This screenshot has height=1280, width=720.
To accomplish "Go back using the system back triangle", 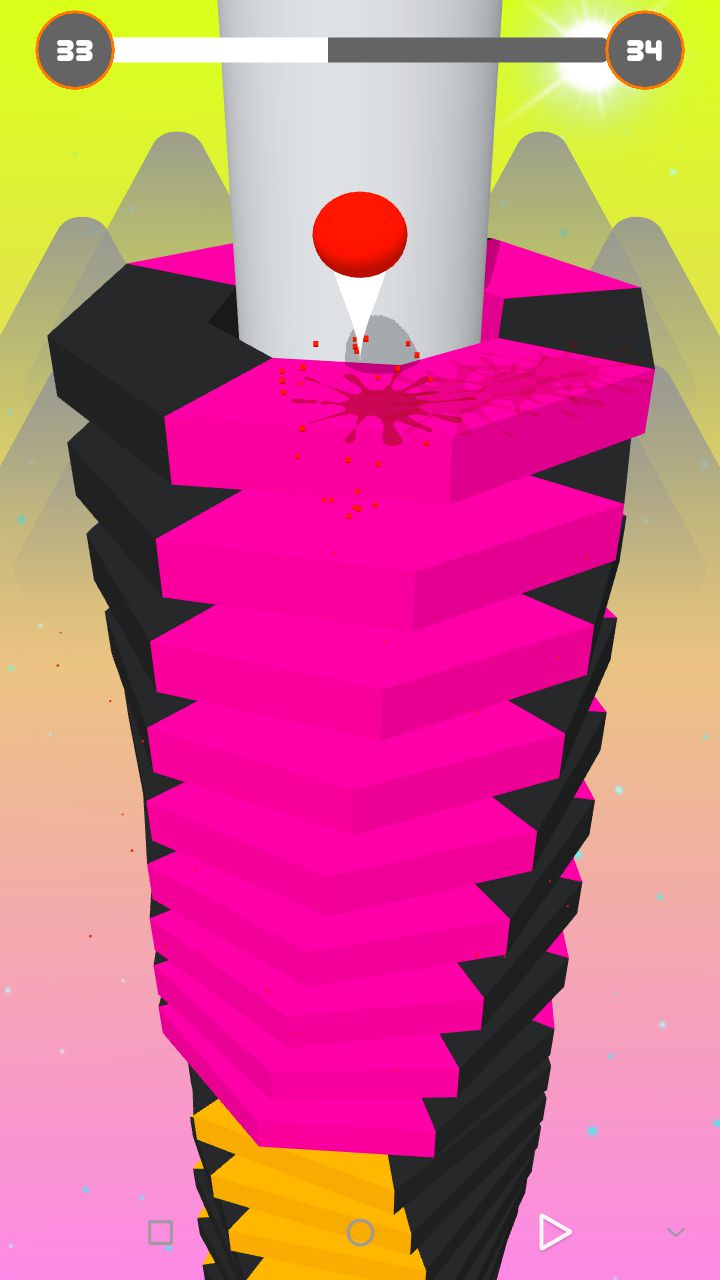I will 553,1232.
